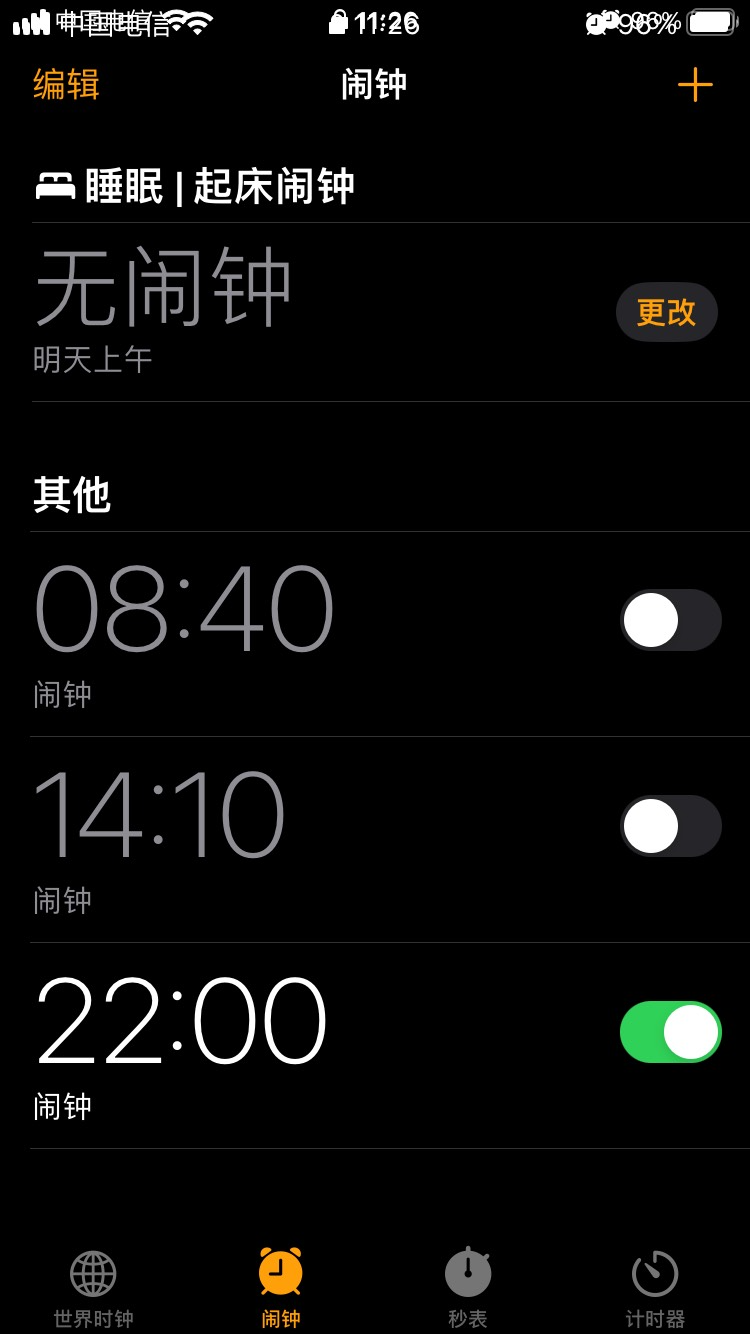This screenshot has width=750, height=1334.
Task: Open the 秒表 stopwatch tab
Action: [x=468, y=1288]
